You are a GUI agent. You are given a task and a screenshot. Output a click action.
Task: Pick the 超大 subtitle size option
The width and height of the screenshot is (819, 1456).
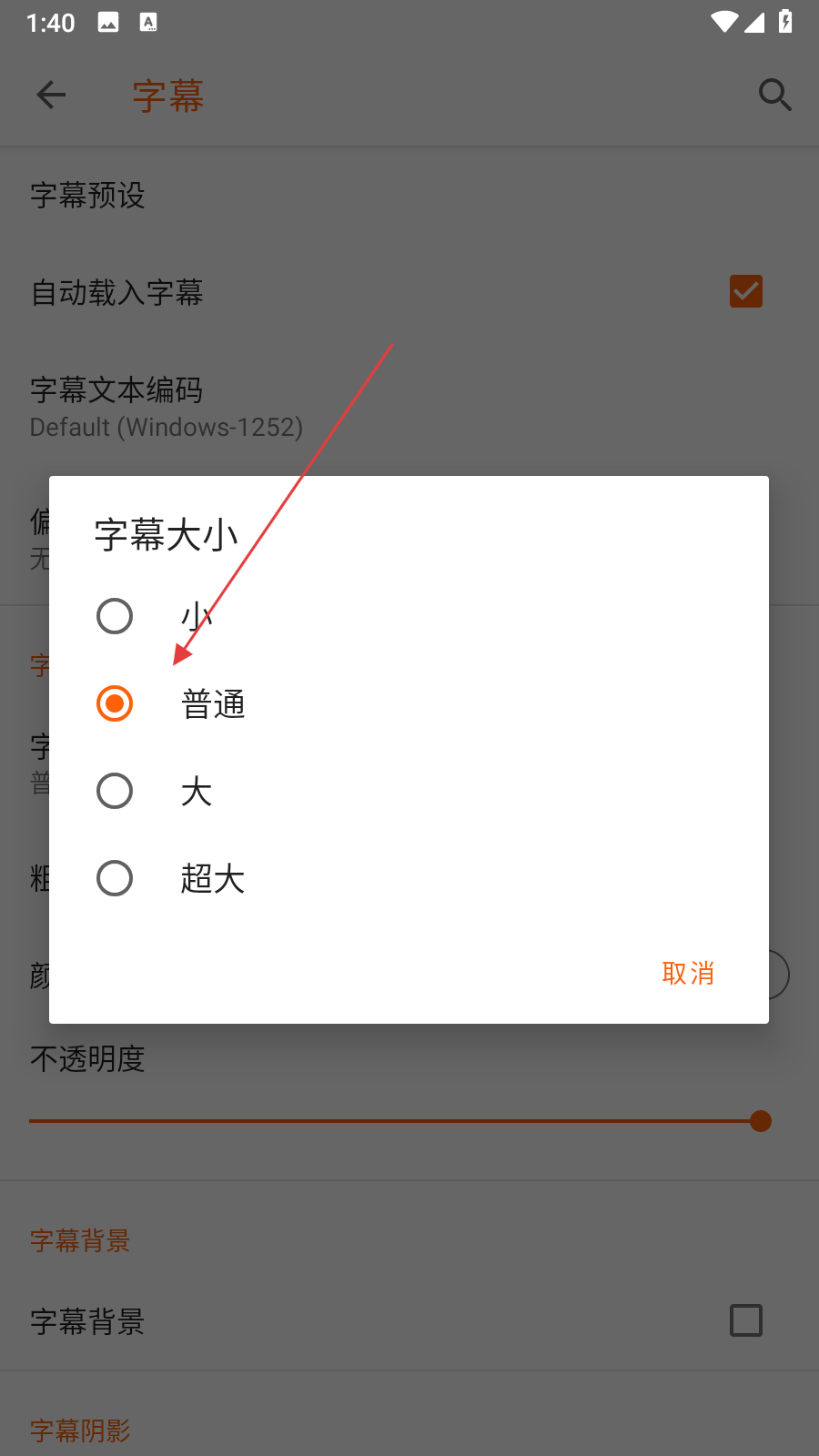[x=115, y=878]
